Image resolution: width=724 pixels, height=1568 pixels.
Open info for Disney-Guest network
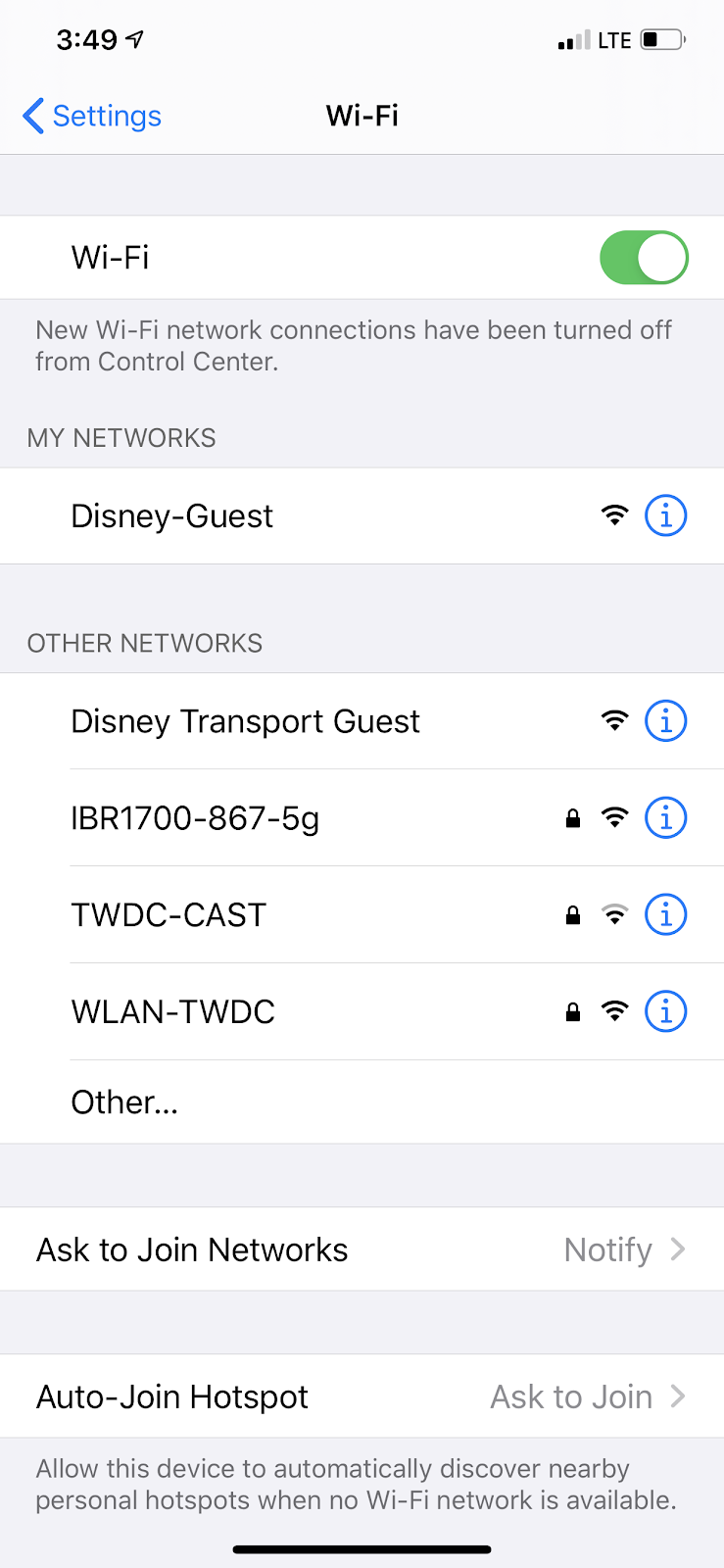coord(666,515)
